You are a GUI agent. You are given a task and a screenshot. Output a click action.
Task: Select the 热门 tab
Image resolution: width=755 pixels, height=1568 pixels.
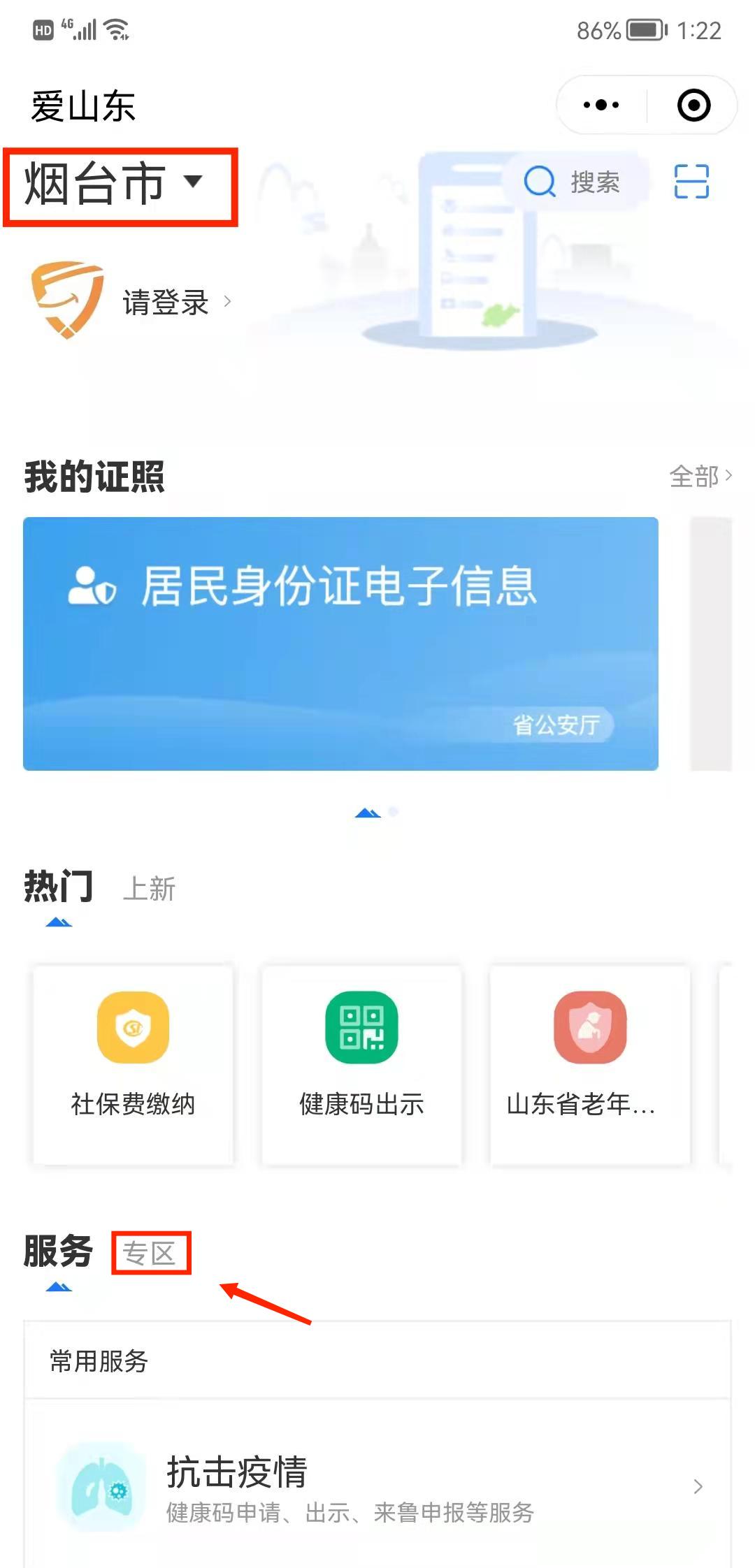[x=59, y=887]
